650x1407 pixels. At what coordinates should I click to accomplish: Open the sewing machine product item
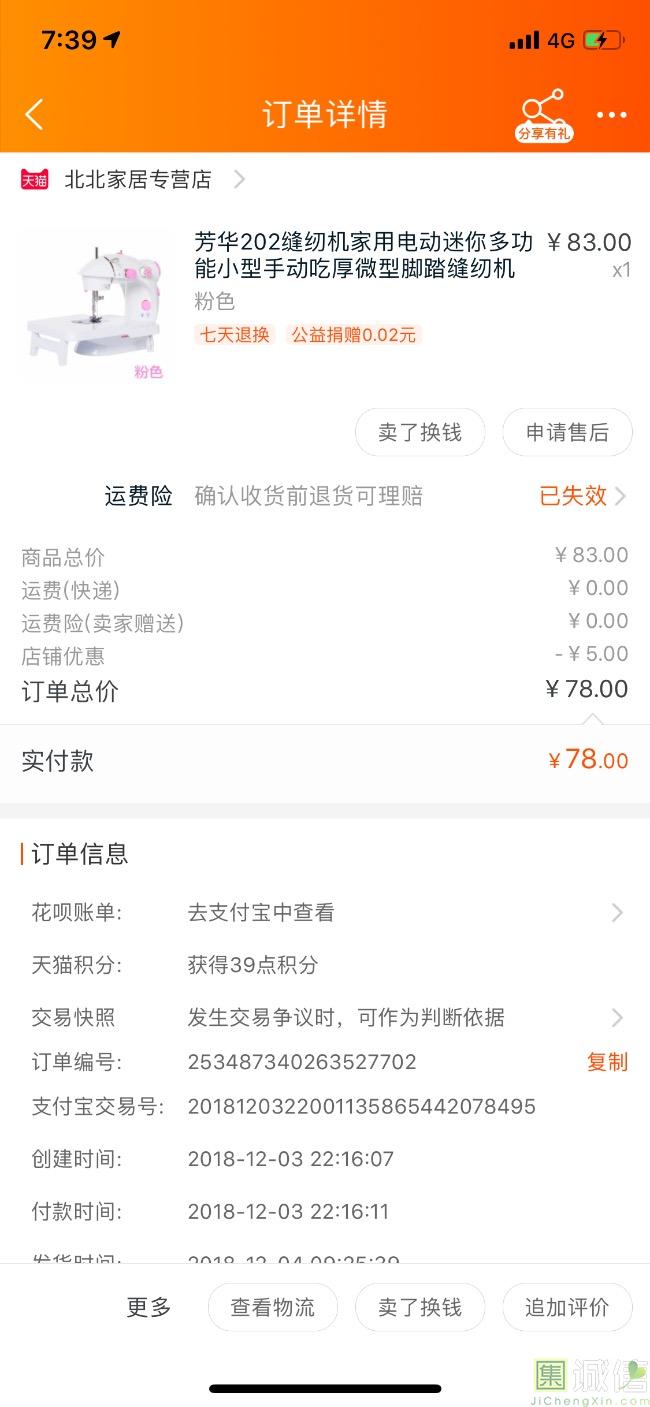click(x=325, y=303)
